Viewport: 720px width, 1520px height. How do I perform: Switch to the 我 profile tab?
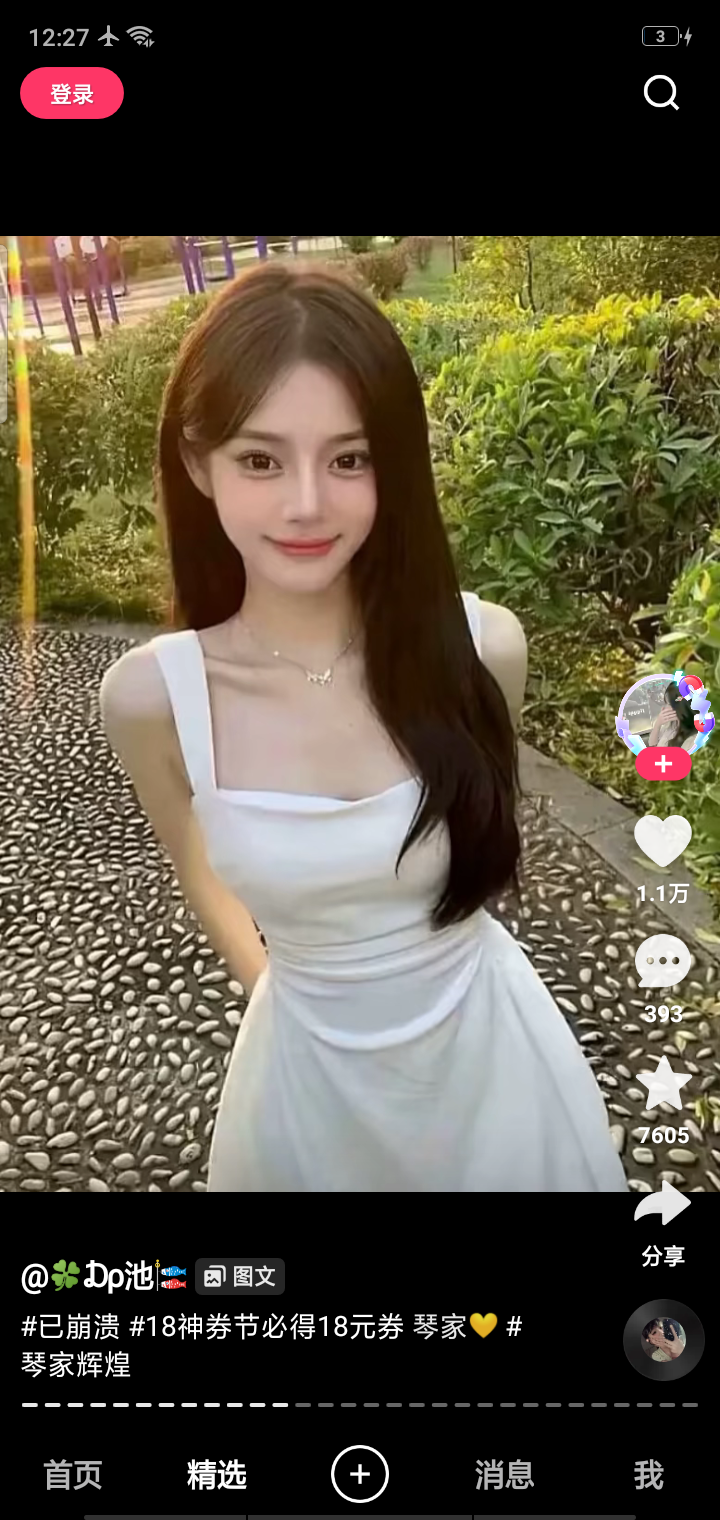[x=648, y=1474]
